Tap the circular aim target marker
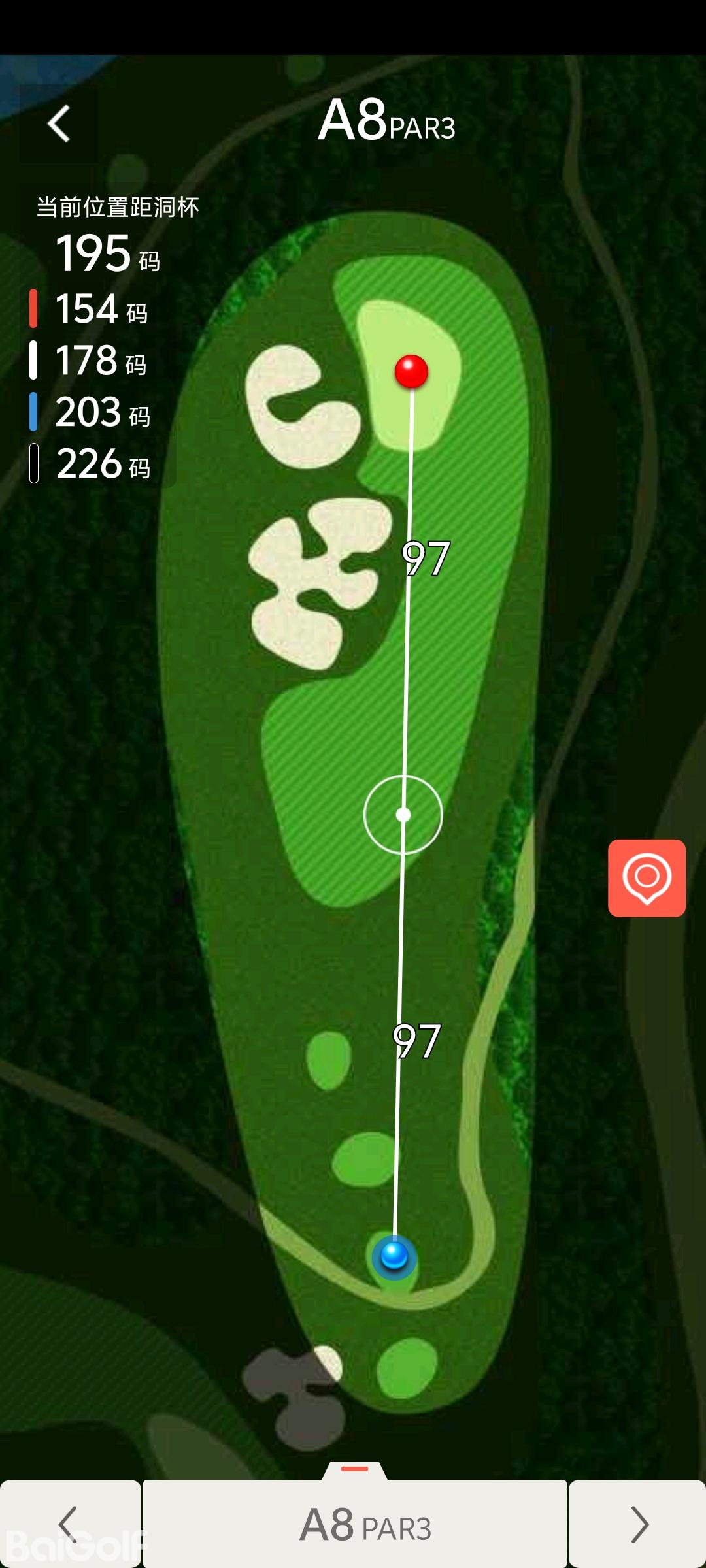 [x=403, y=815]
